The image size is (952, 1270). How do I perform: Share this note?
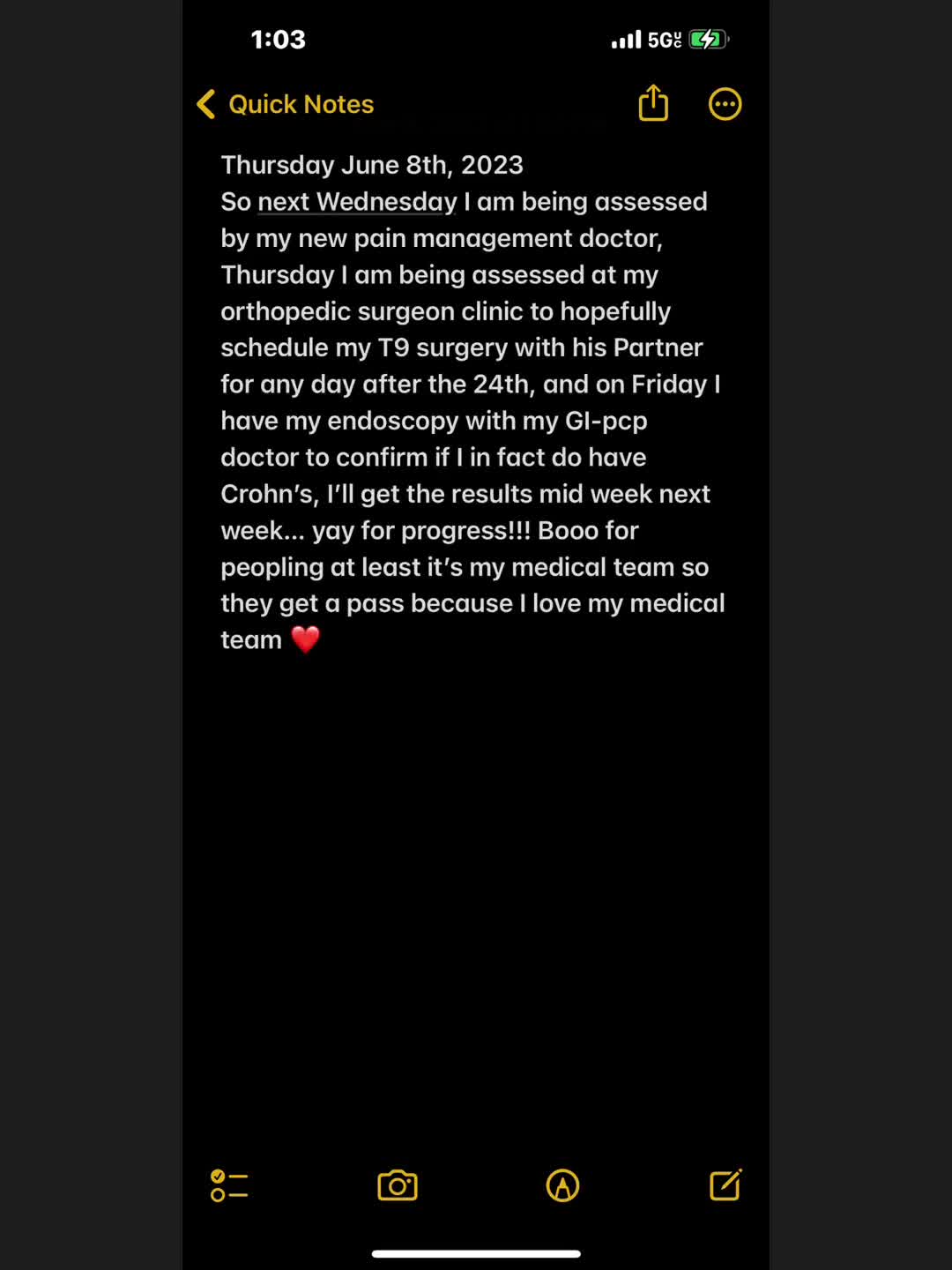tap(653, 103)
